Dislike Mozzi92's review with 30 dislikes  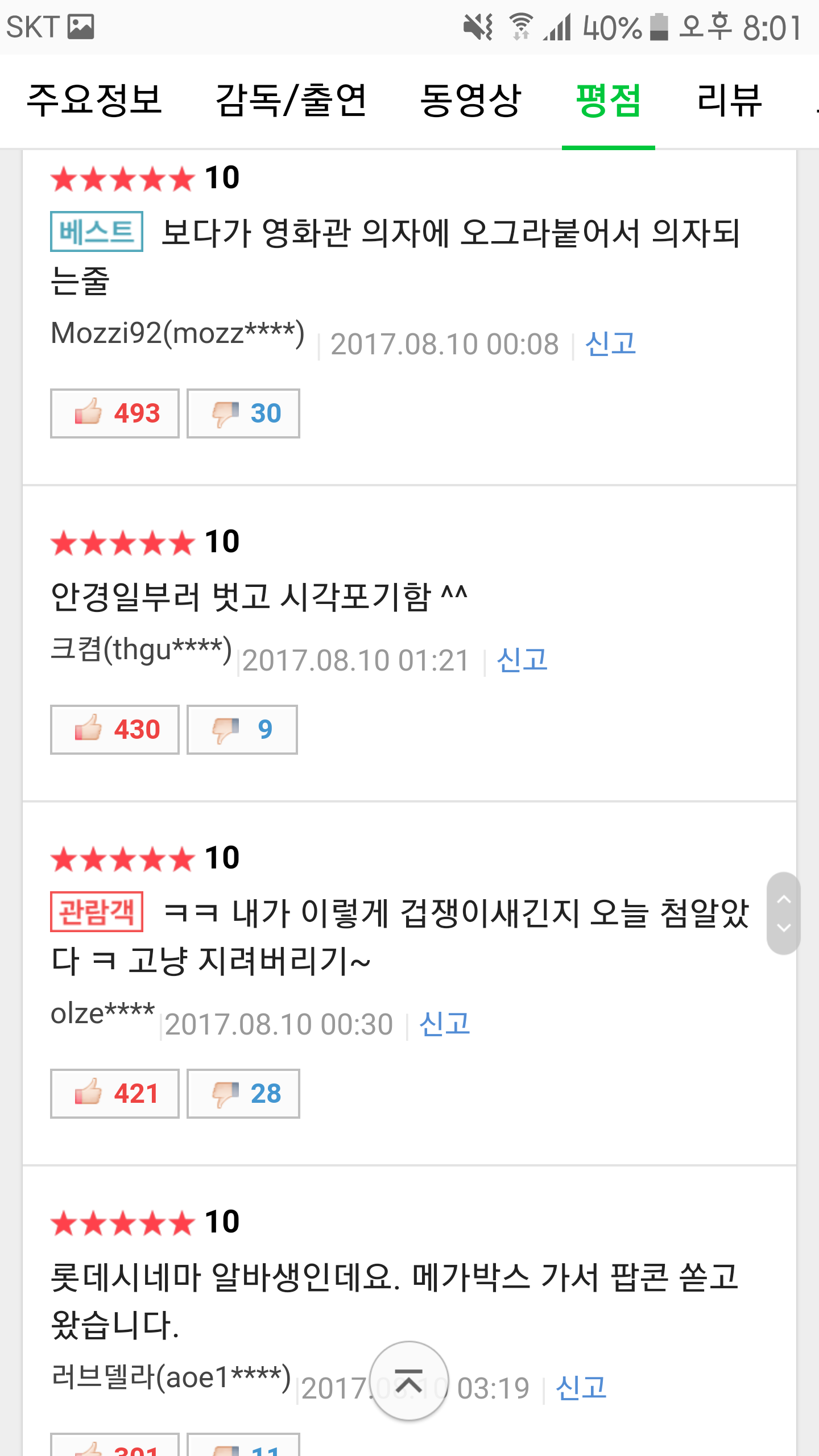(243, 413)
